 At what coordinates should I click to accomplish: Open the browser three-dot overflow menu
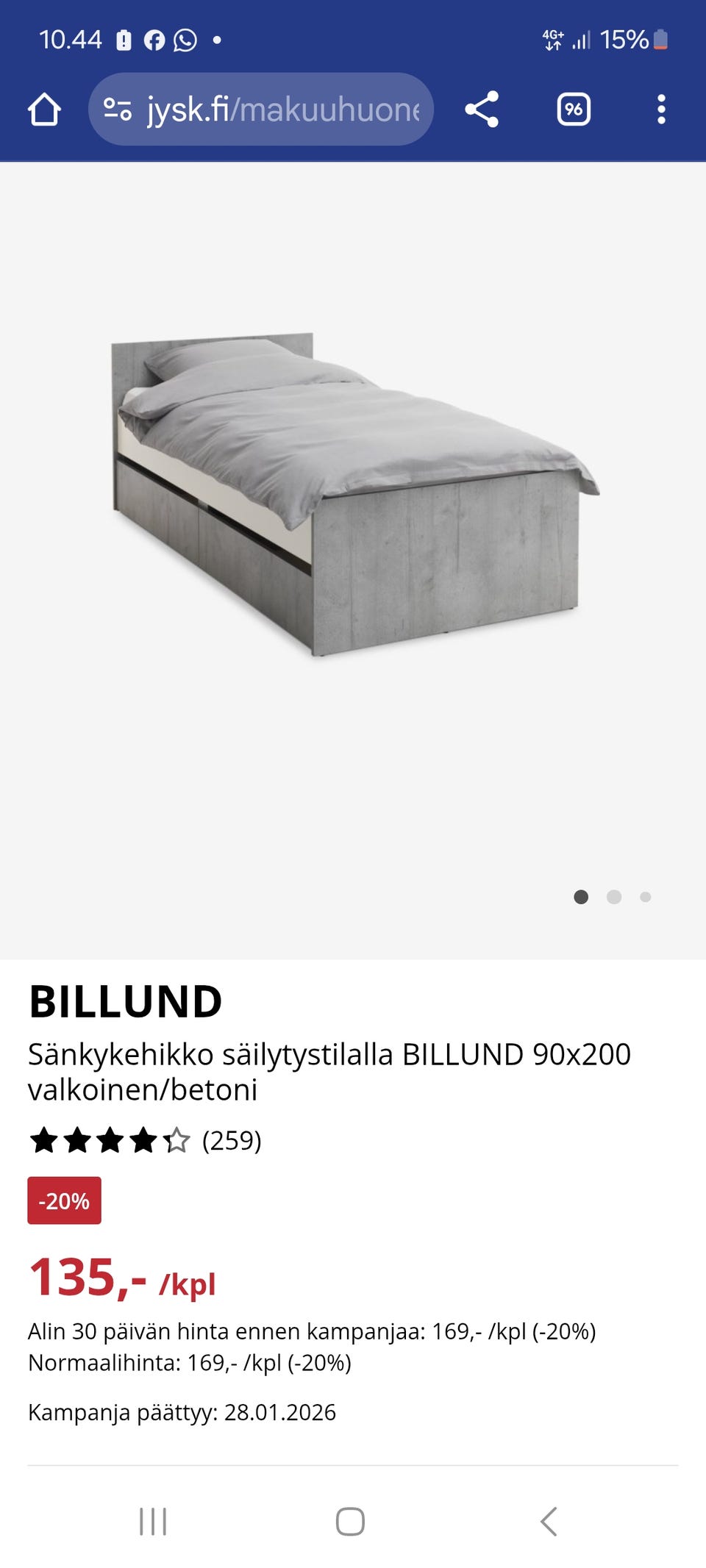[661, 110]
